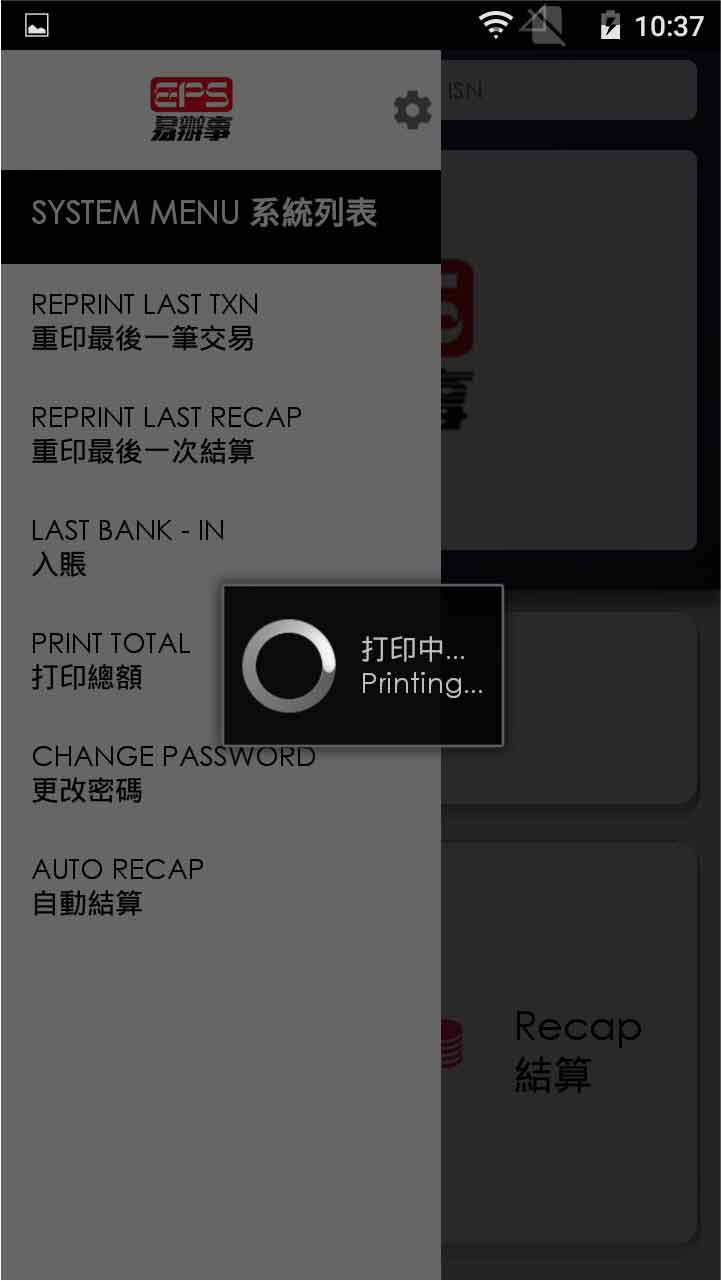The width and height of the screenshot is (721, 1281).
Task: Open Last Bank-In entry
Action: (128, 547)
